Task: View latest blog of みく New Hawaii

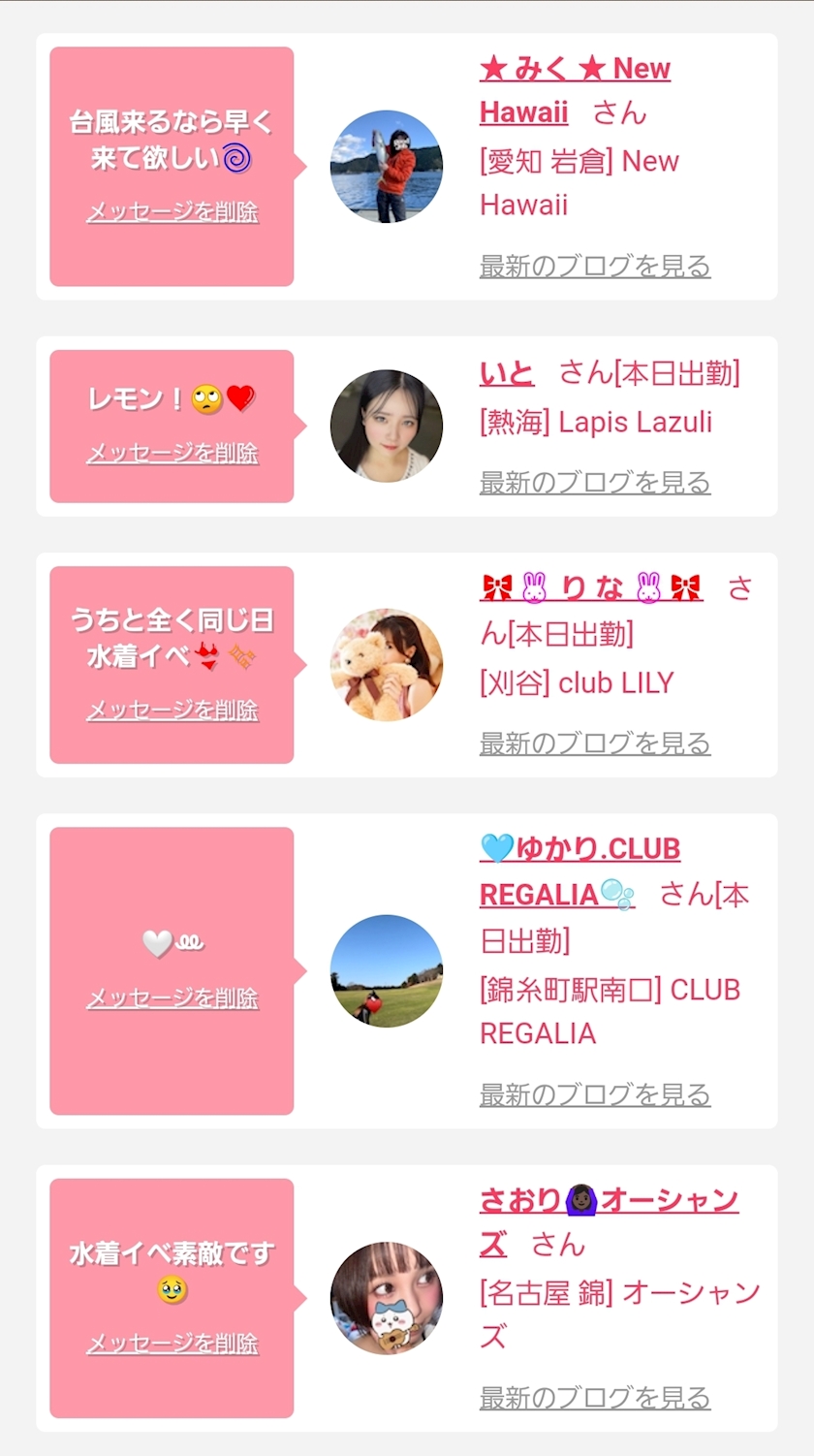Action: [595, 267]
